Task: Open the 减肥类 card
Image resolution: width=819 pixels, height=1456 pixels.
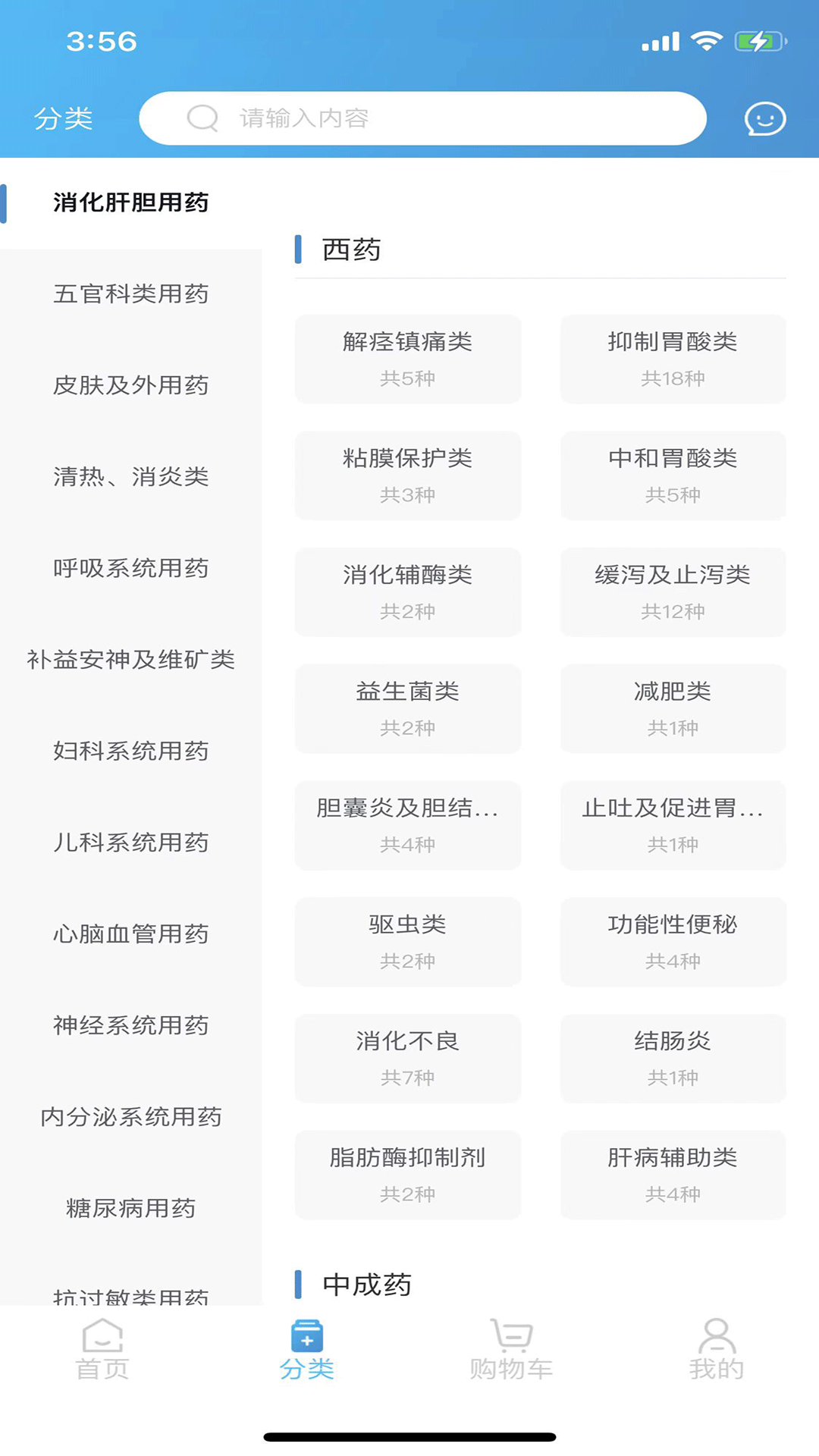Action: pyautogui.click(x=673, y=708)
